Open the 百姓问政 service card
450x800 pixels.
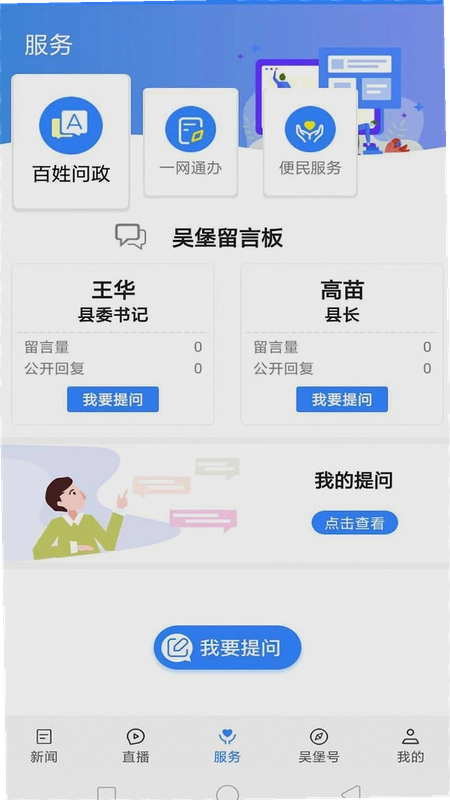pos(71,141)
